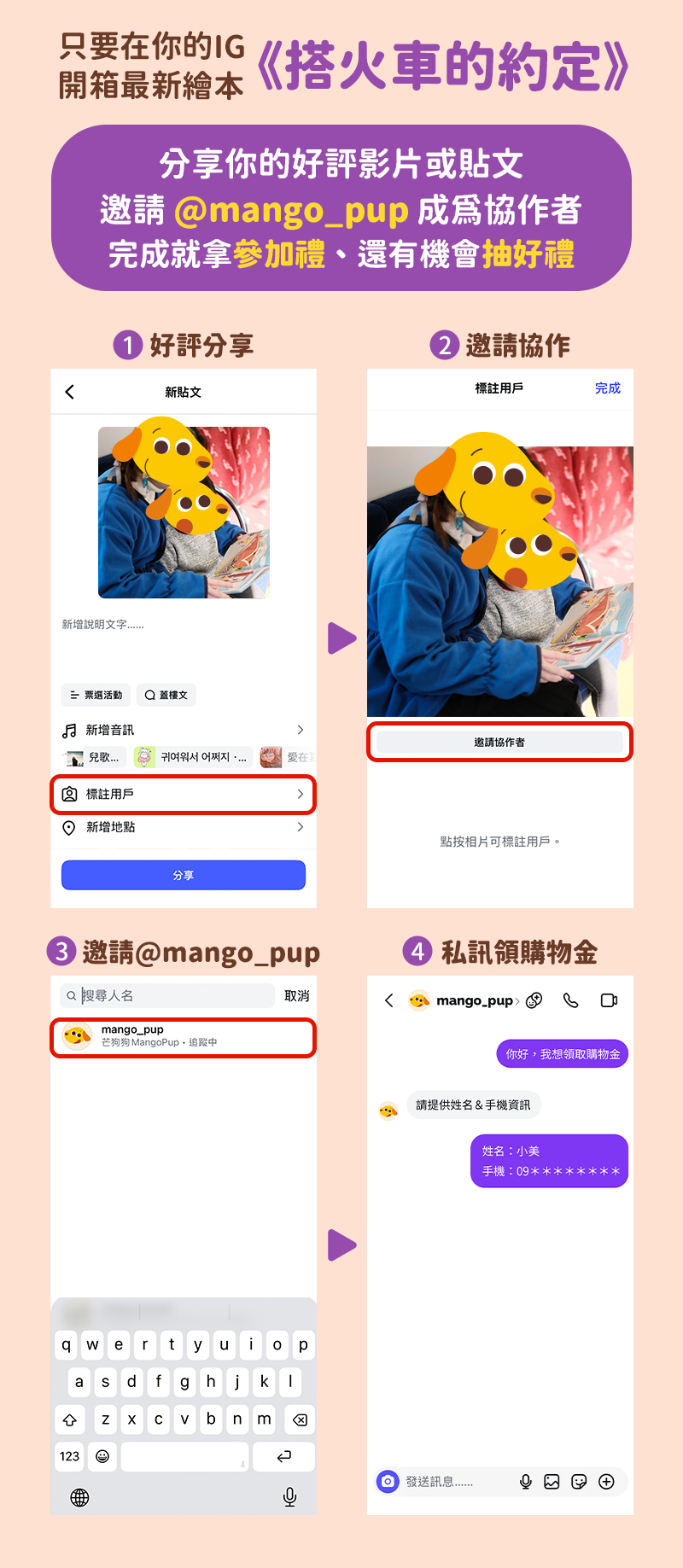Switch to the 123 number keyboard
The height and width of the screenshot is (1568, 683).
[69, 1457]
